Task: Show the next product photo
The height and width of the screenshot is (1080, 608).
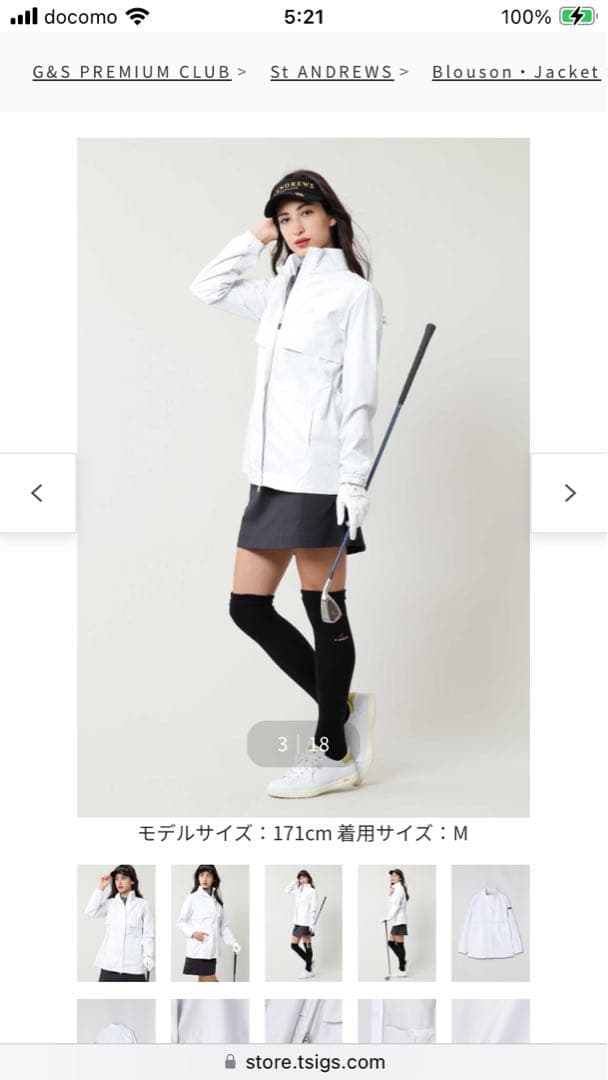Action: click(570, 492)
